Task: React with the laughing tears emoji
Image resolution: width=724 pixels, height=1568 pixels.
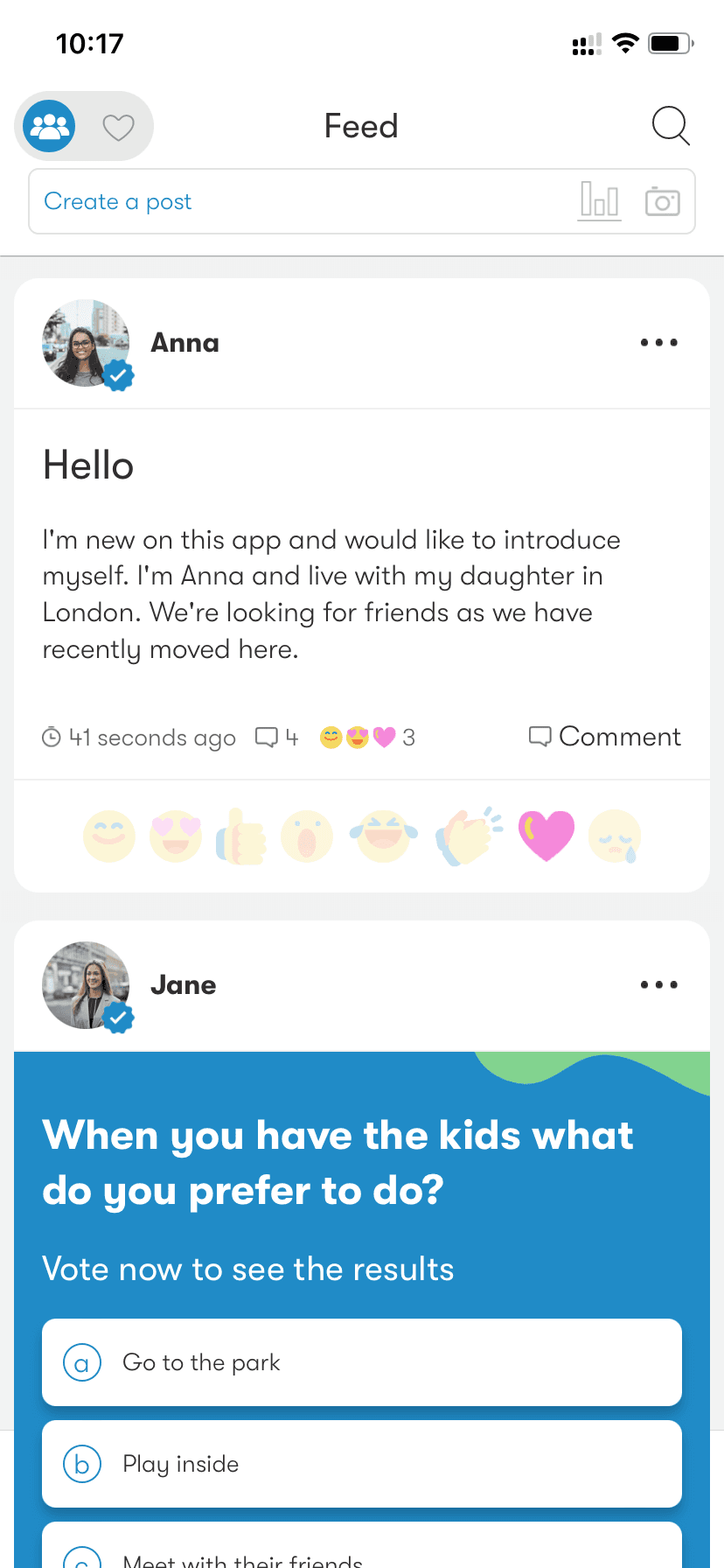Action: pos(384,836)
